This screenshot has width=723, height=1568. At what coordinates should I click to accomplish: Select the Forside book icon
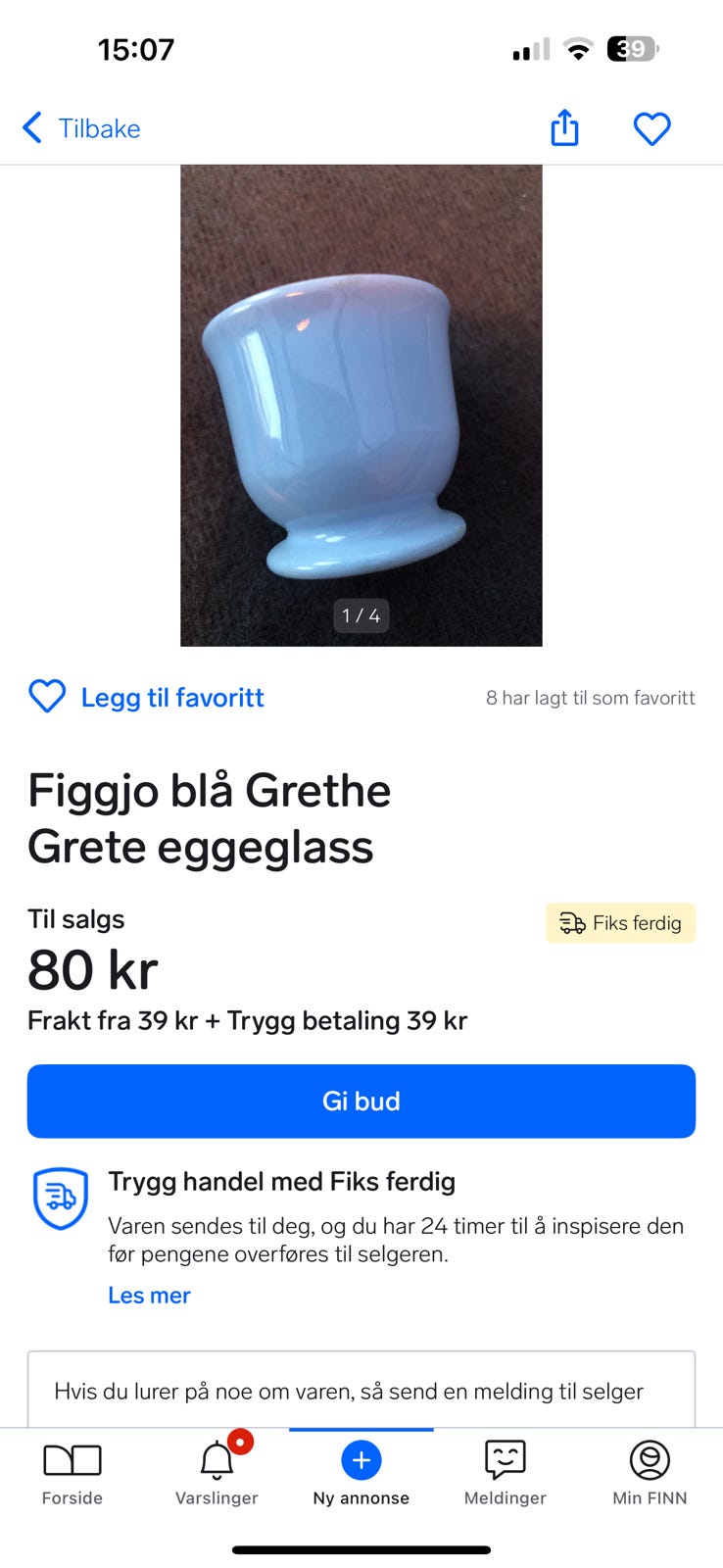tap(72, 1459)
